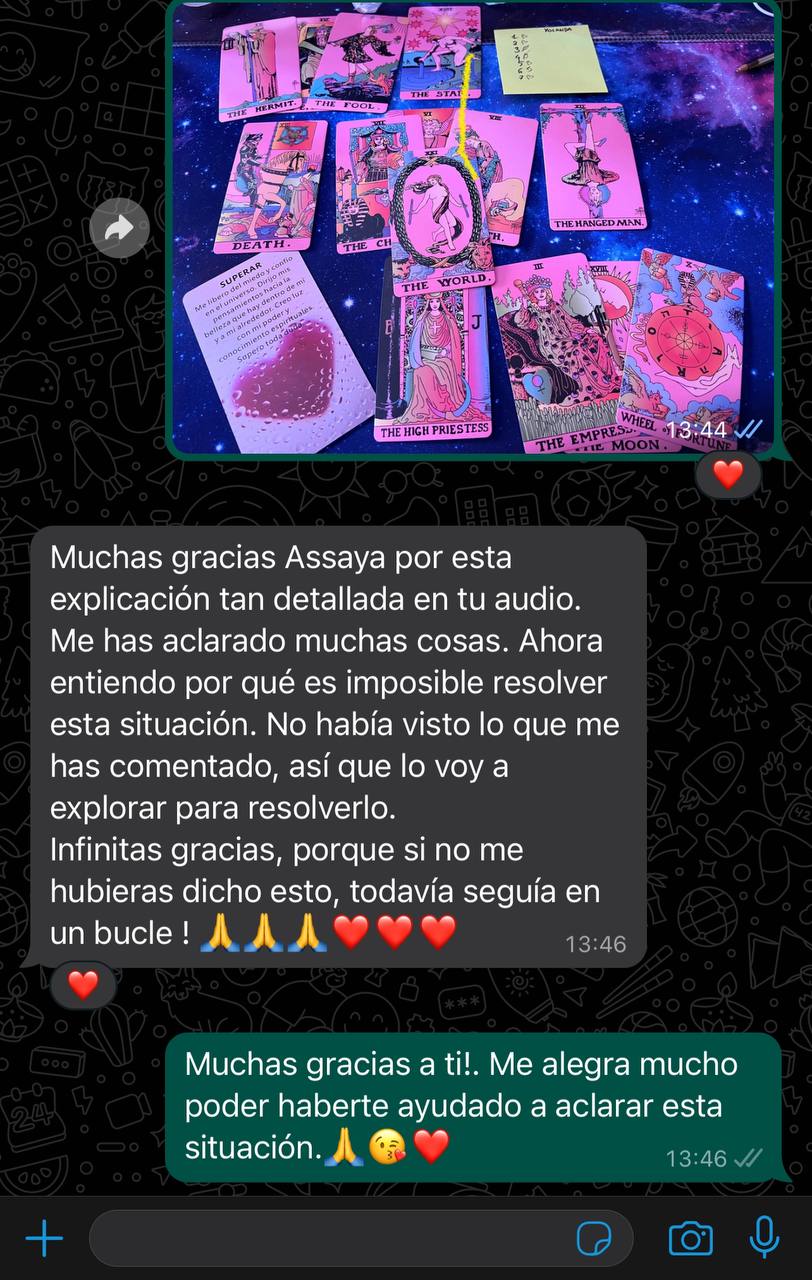This screenshot has height=1280, width=812.
Task: Tap heart reaction under the Muchas gracias Assaya message
Action: (83, 985)
